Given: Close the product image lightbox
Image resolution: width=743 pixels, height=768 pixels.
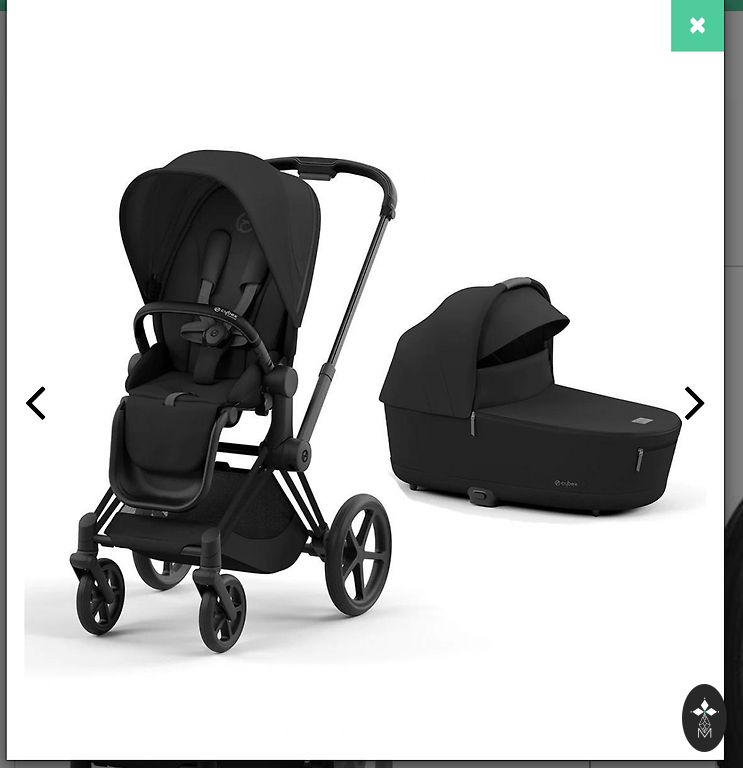Looking at the screenshot, I should point(697,26).
